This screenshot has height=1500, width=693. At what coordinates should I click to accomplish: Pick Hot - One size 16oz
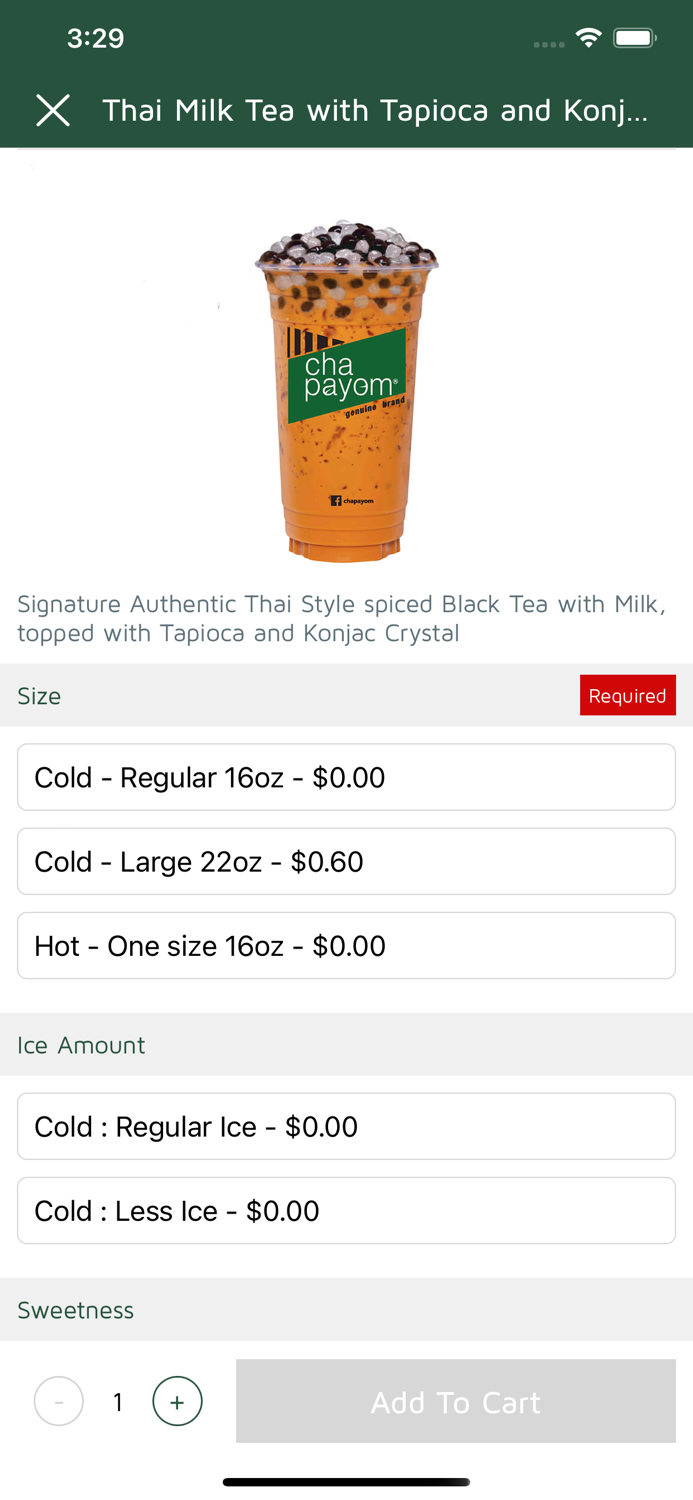click(346, 945)
